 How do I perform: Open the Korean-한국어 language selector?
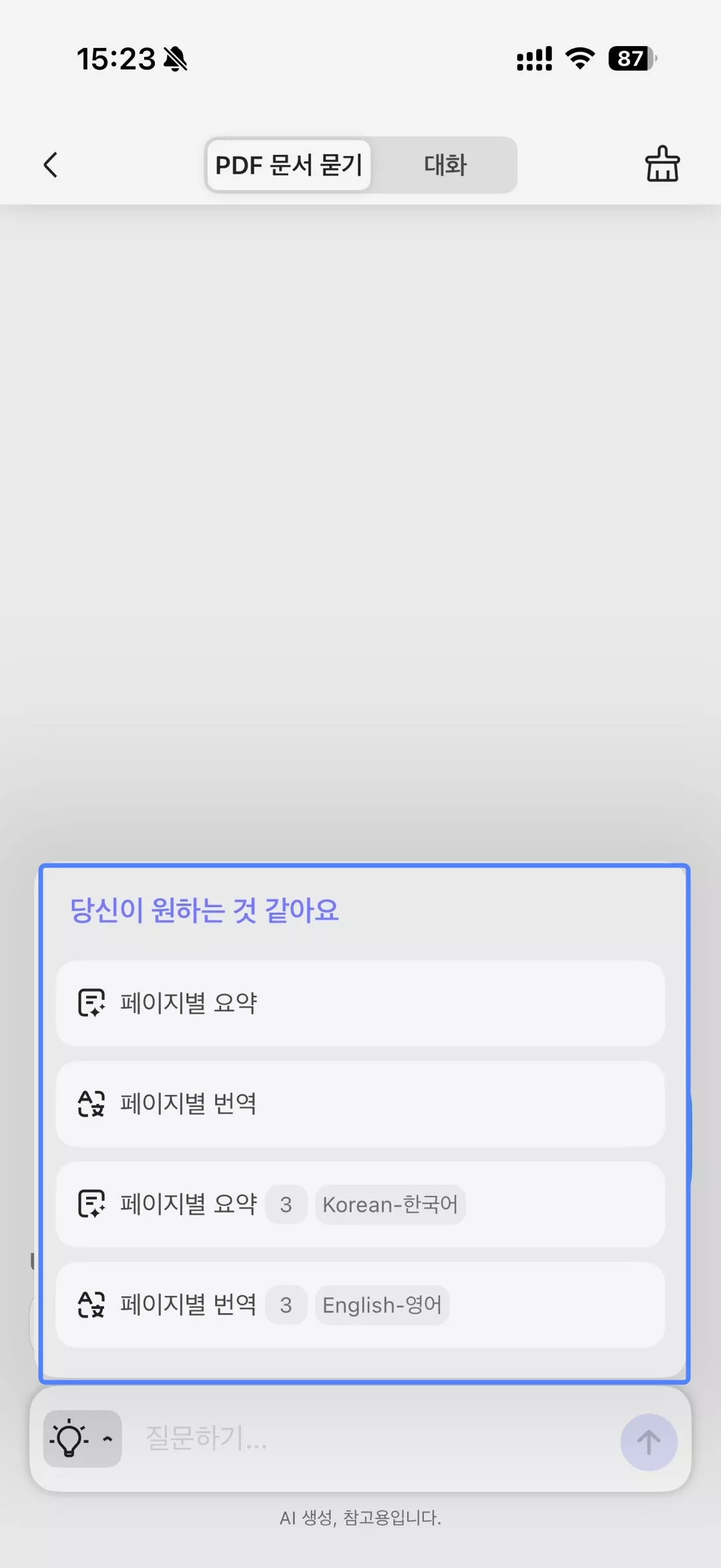click(x=391, y=1204)
